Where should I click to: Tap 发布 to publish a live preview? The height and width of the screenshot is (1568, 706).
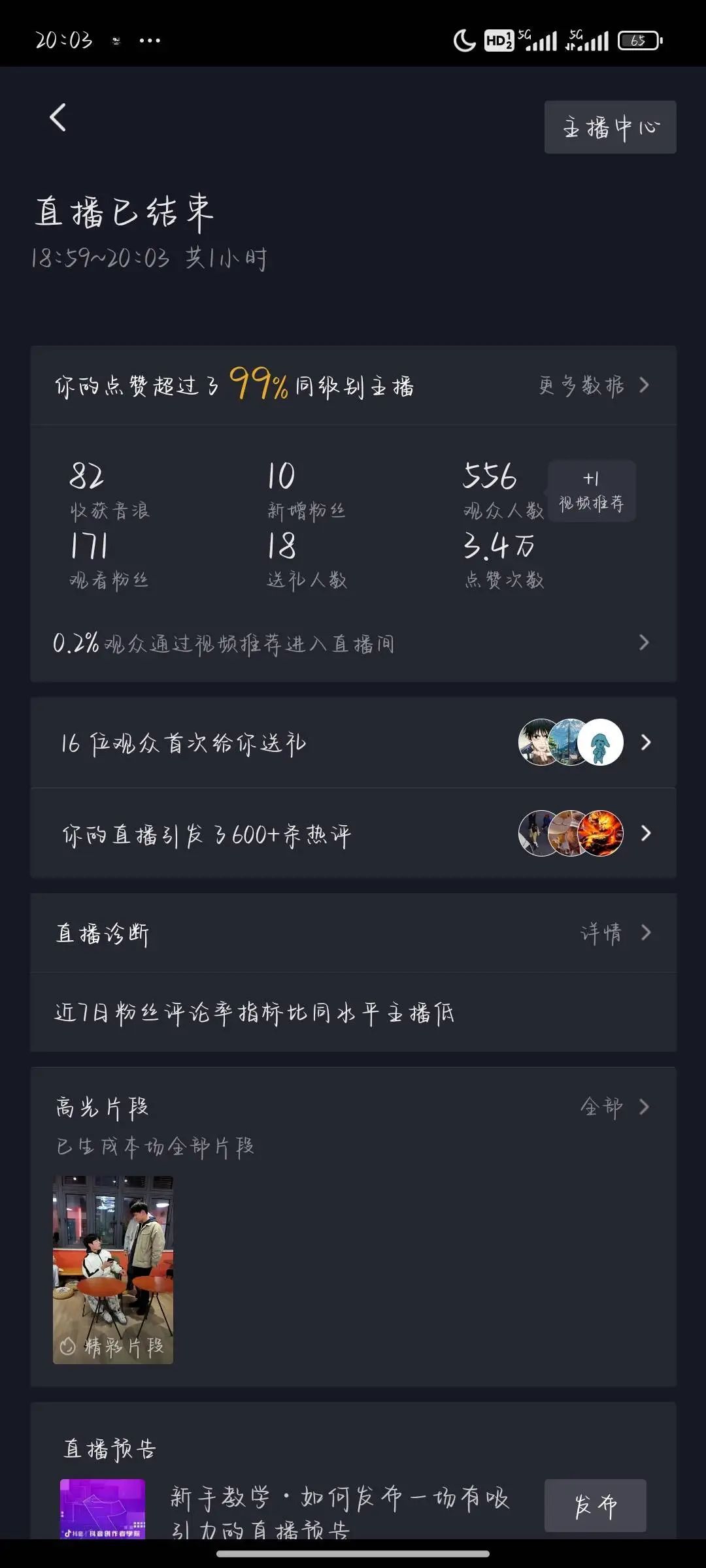click(595, 1505)
